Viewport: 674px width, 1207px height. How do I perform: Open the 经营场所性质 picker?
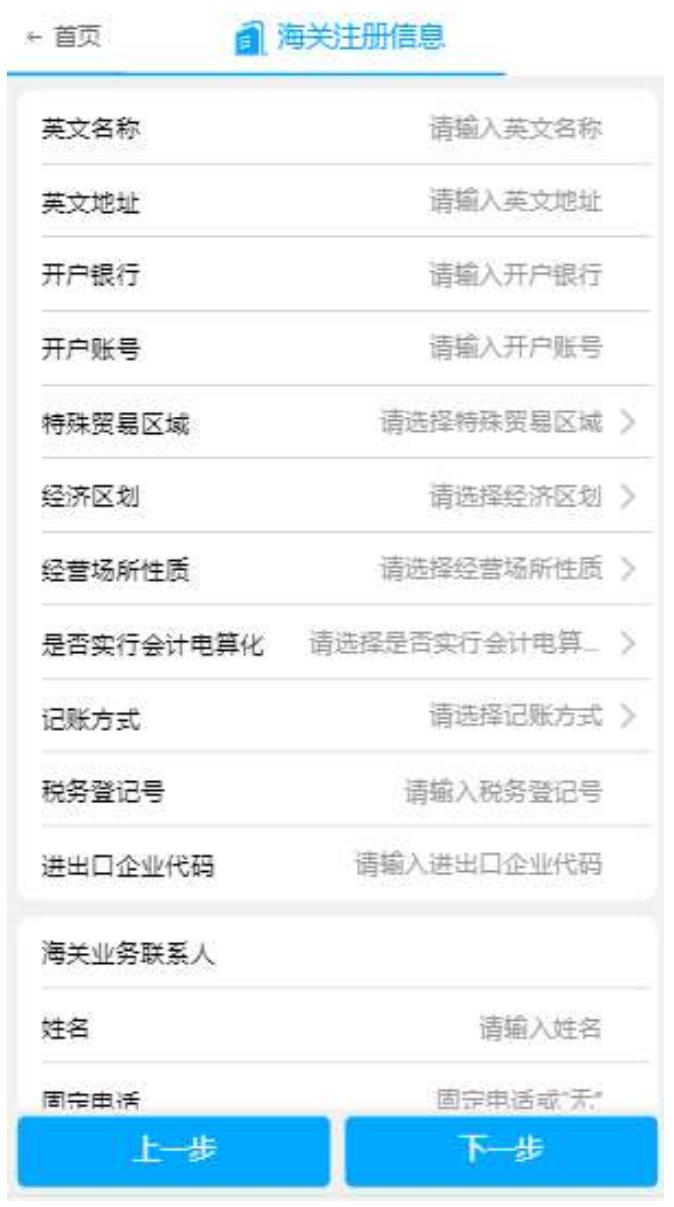[x=337, y=569]
